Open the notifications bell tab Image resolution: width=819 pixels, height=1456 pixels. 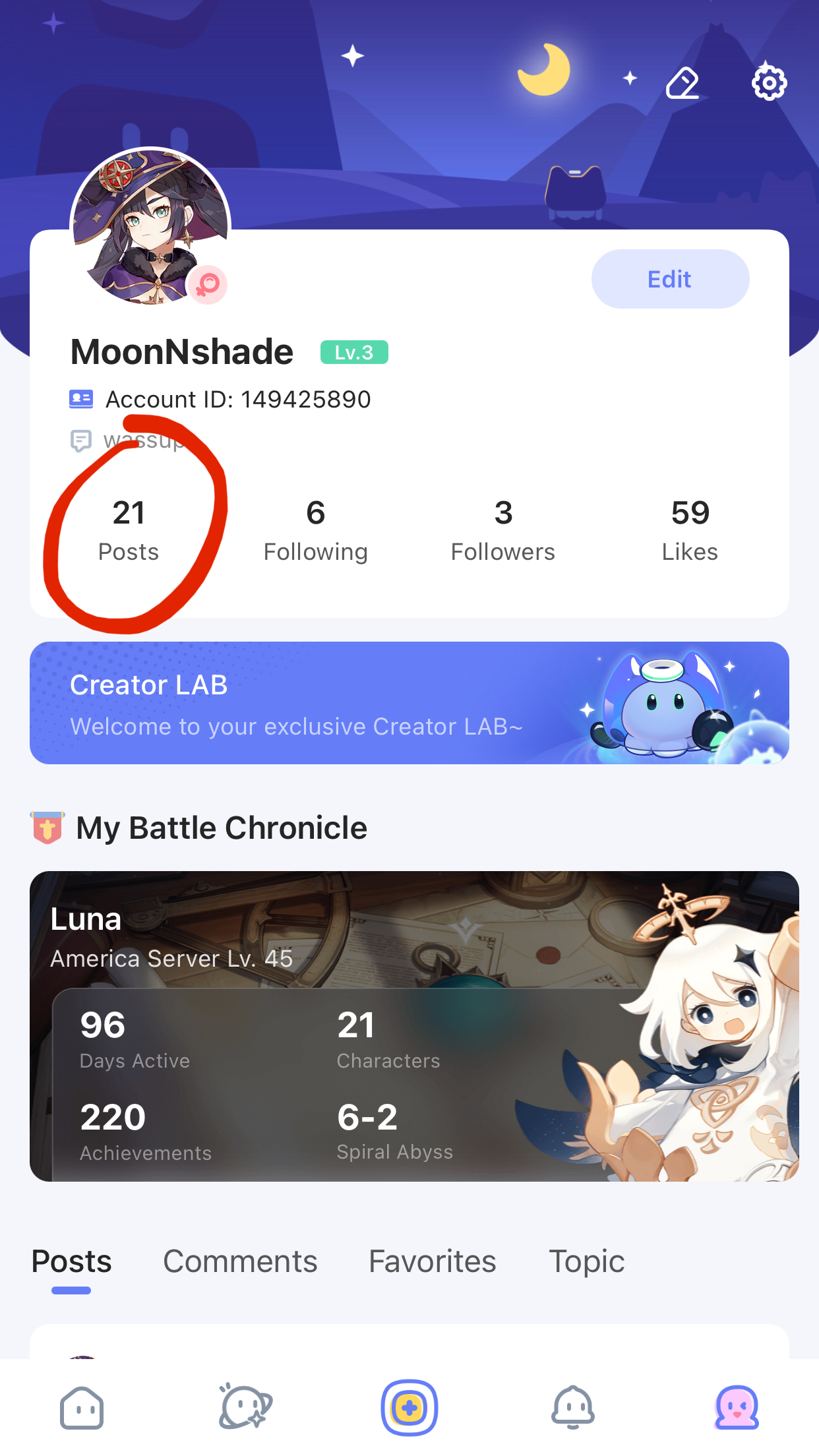[x=572, y=1407]
